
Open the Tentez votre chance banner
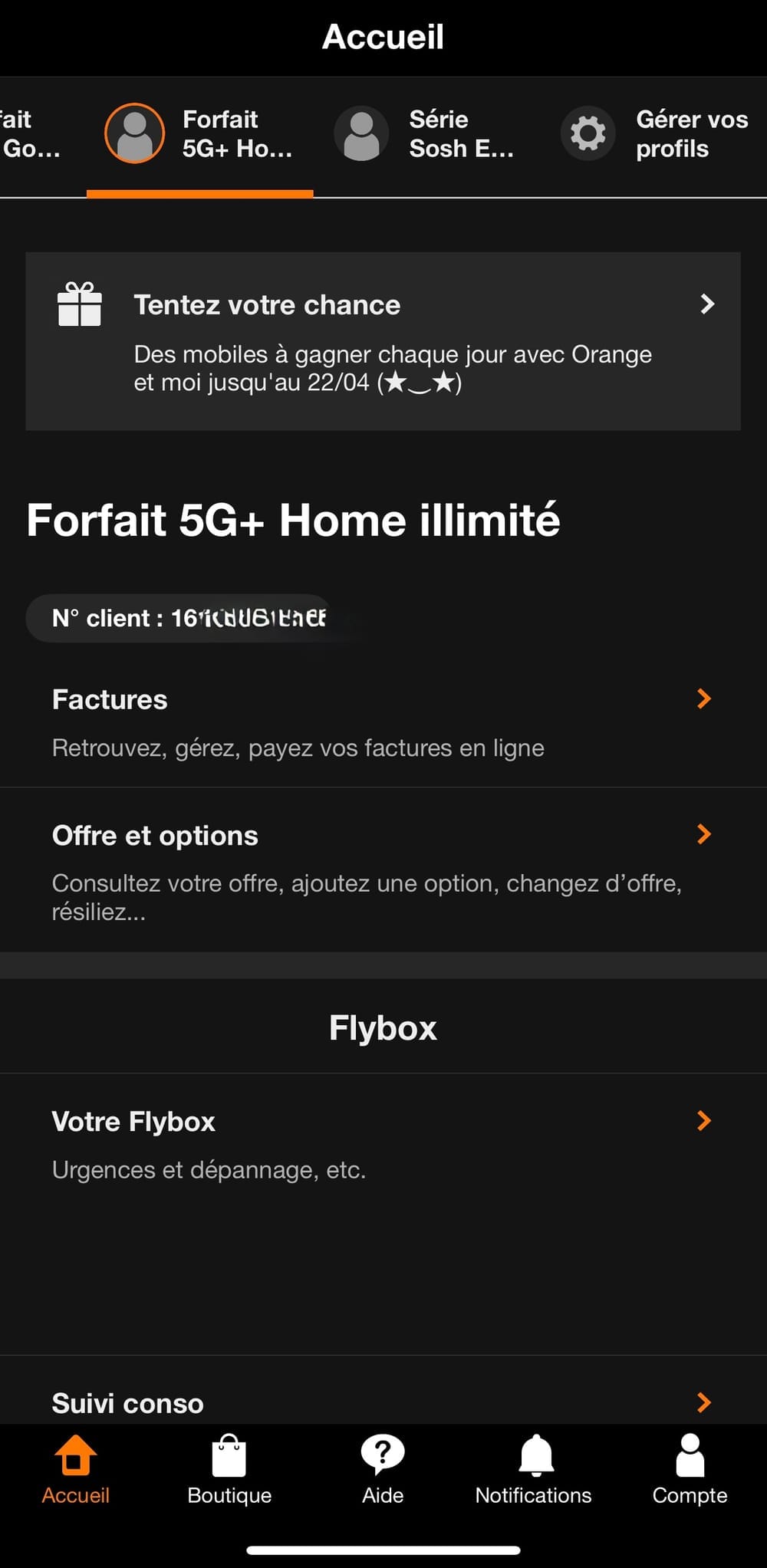383,340
